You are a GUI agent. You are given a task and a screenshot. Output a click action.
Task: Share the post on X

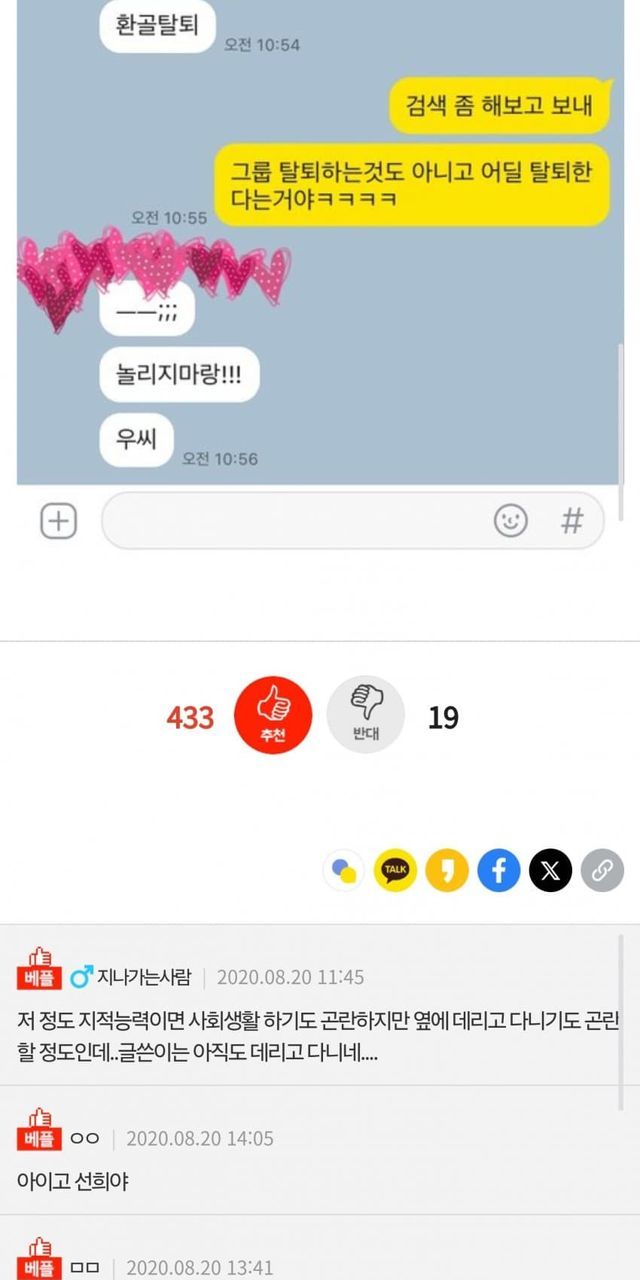pos(550,871)
